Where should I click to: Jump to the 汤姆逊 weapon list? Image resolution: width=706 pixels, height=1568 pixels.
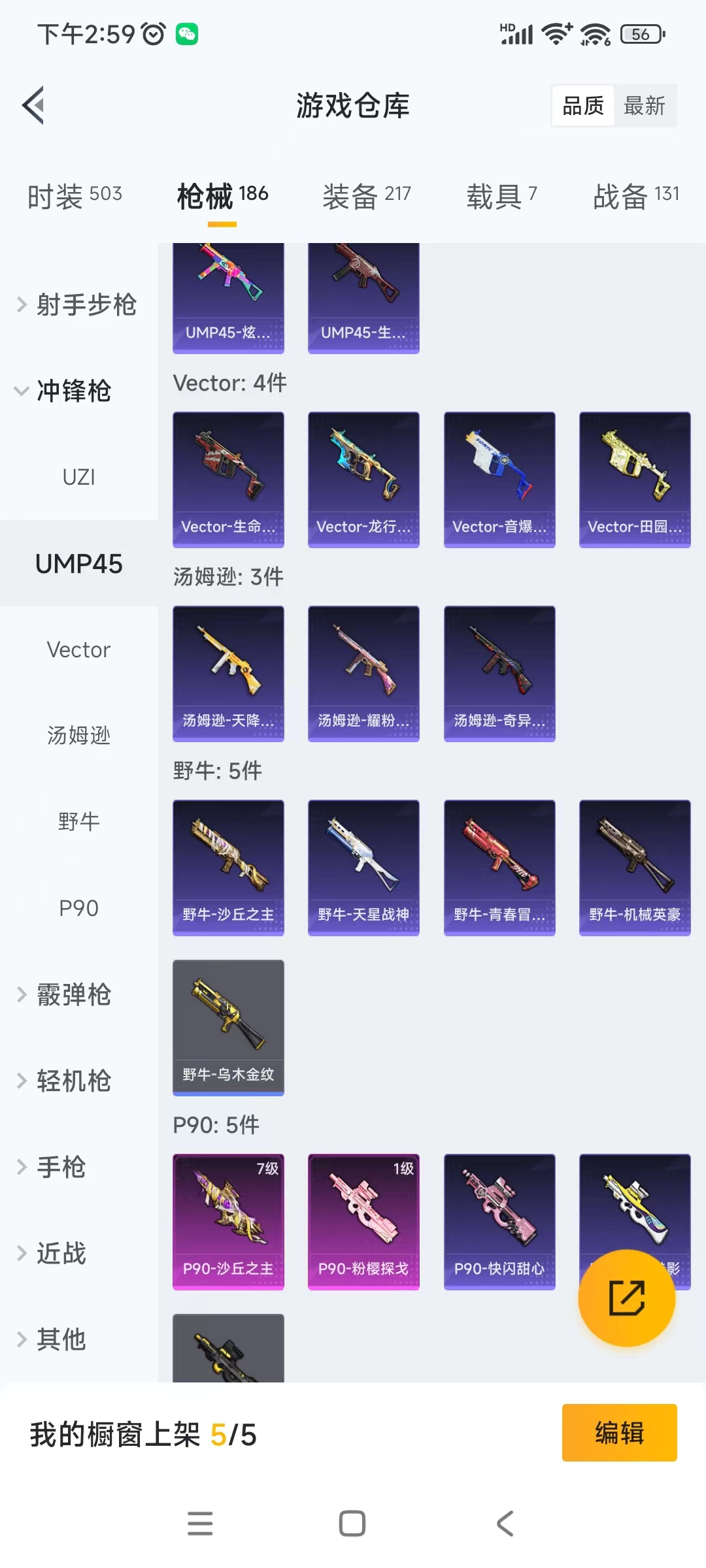click(x=78, y=736)
